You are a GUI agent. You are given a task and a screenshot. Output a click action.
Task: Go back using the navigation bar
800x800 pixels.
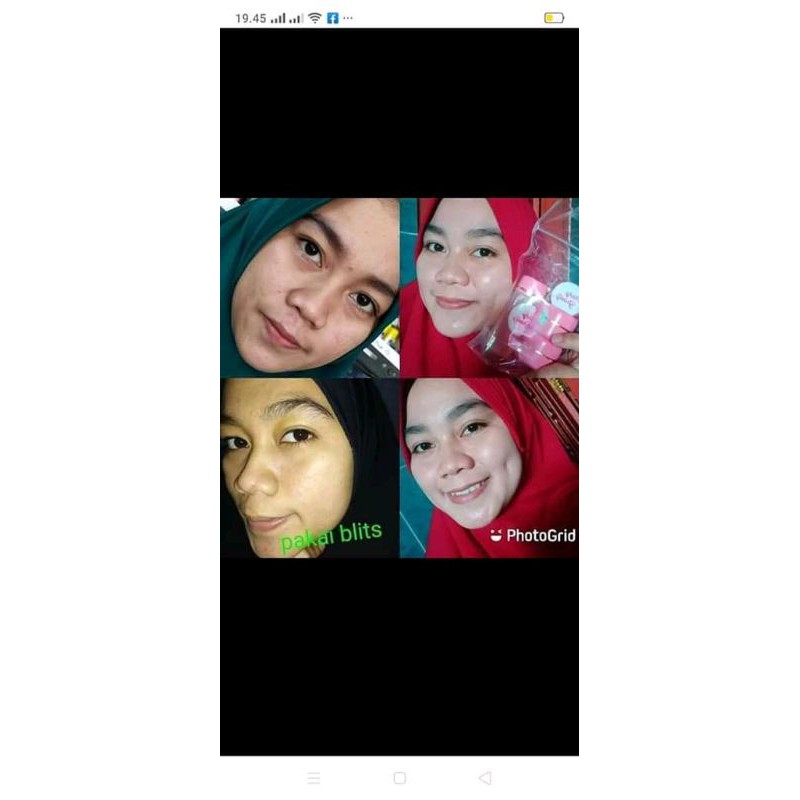pos(485,778)
